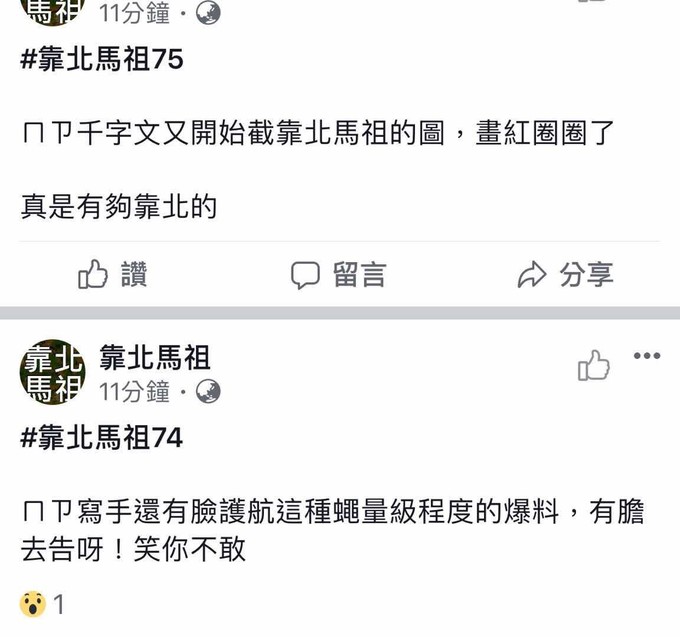Tap 靠北馬祖 avatar on post 74

pyautogui.click(x=52, y=371)
